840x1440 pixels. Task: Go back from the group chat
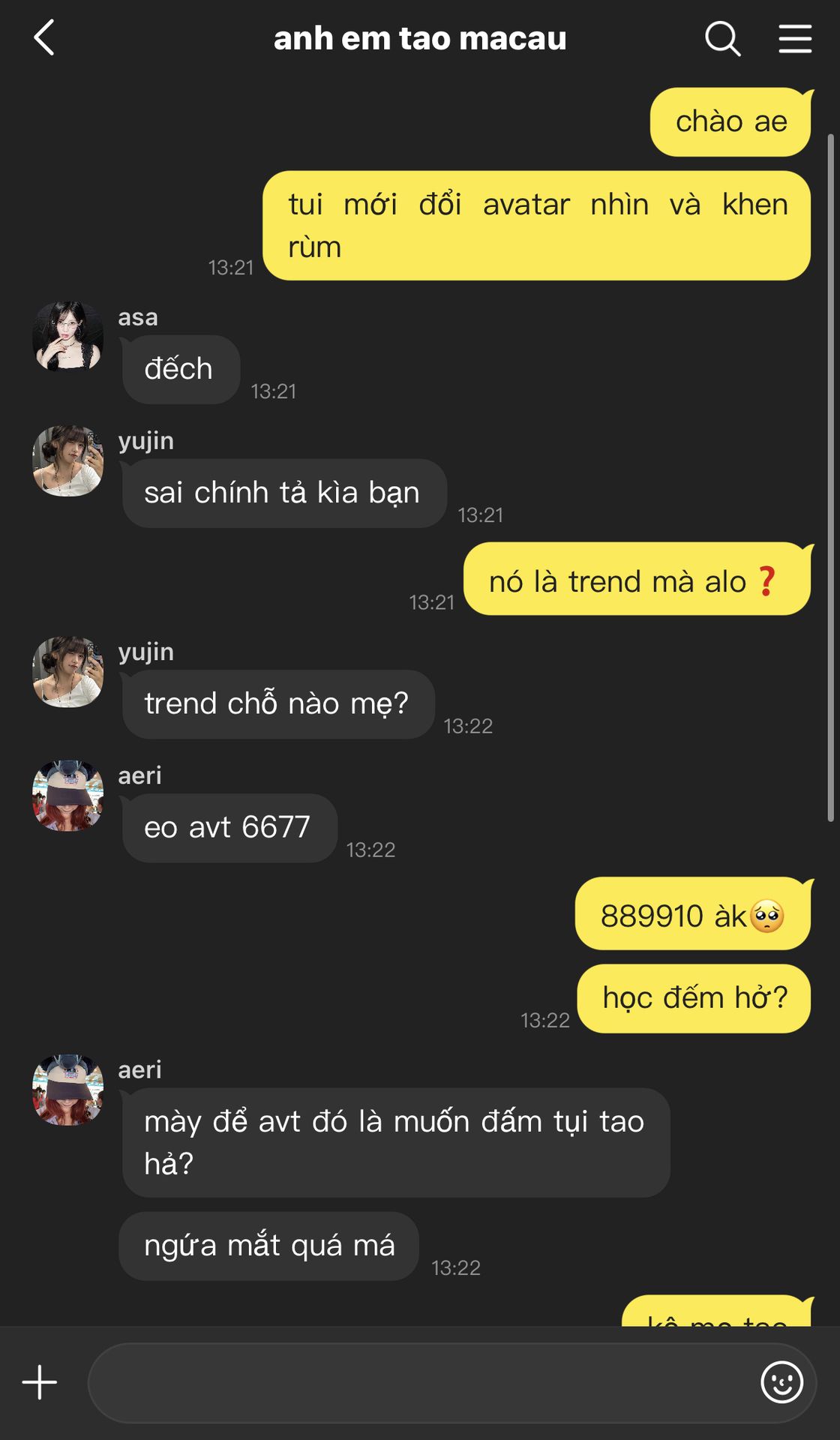[44, 38]
